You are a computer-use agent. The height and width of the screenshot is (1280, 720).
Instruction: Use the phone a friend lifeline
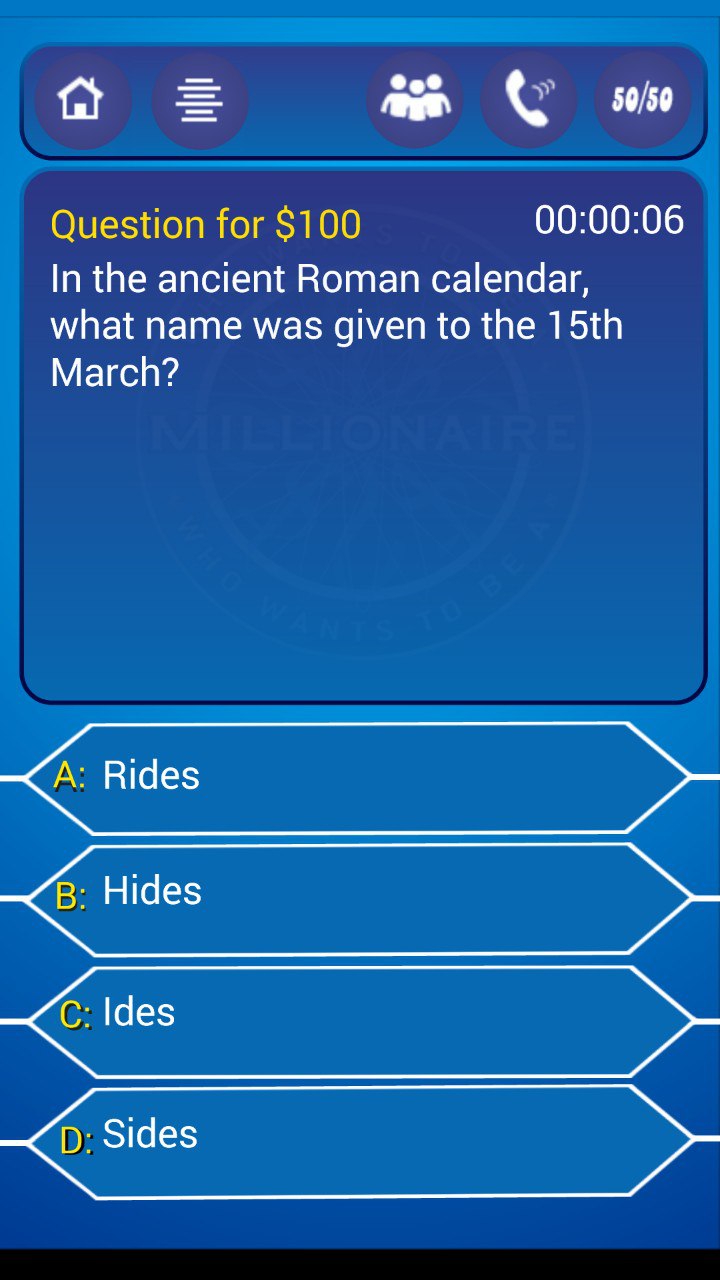point(528,100)
